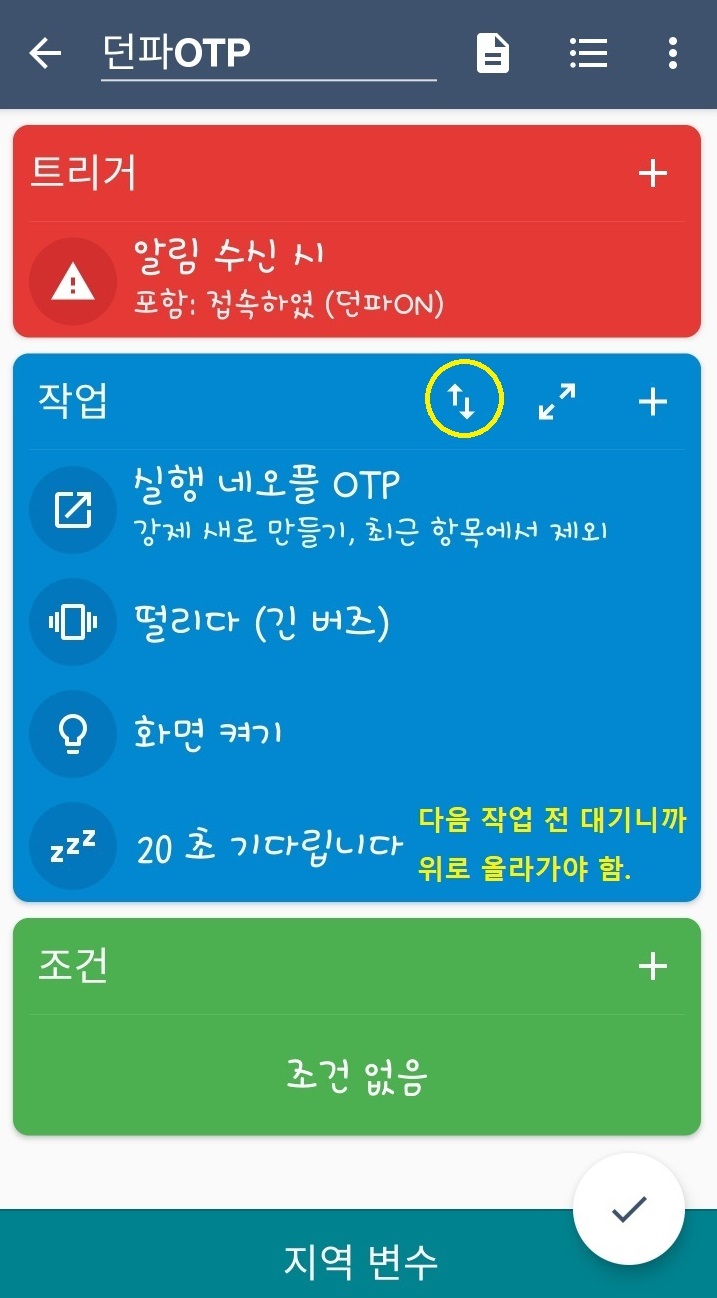The width and height of the screenshot is (717, 1298).
Task: Add a new trigger (트리거)
Action: coord(652,173)
